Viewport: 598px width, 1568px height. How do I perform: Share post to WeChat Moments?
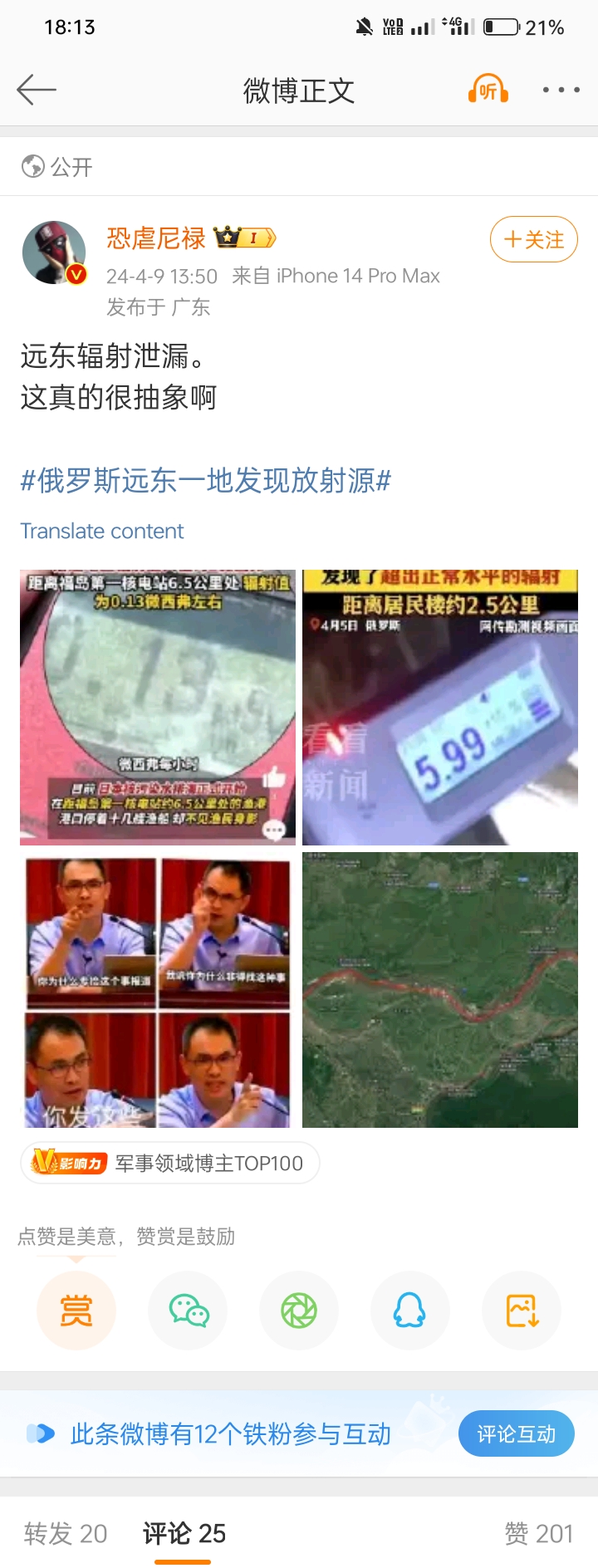tap(299, 1311)
